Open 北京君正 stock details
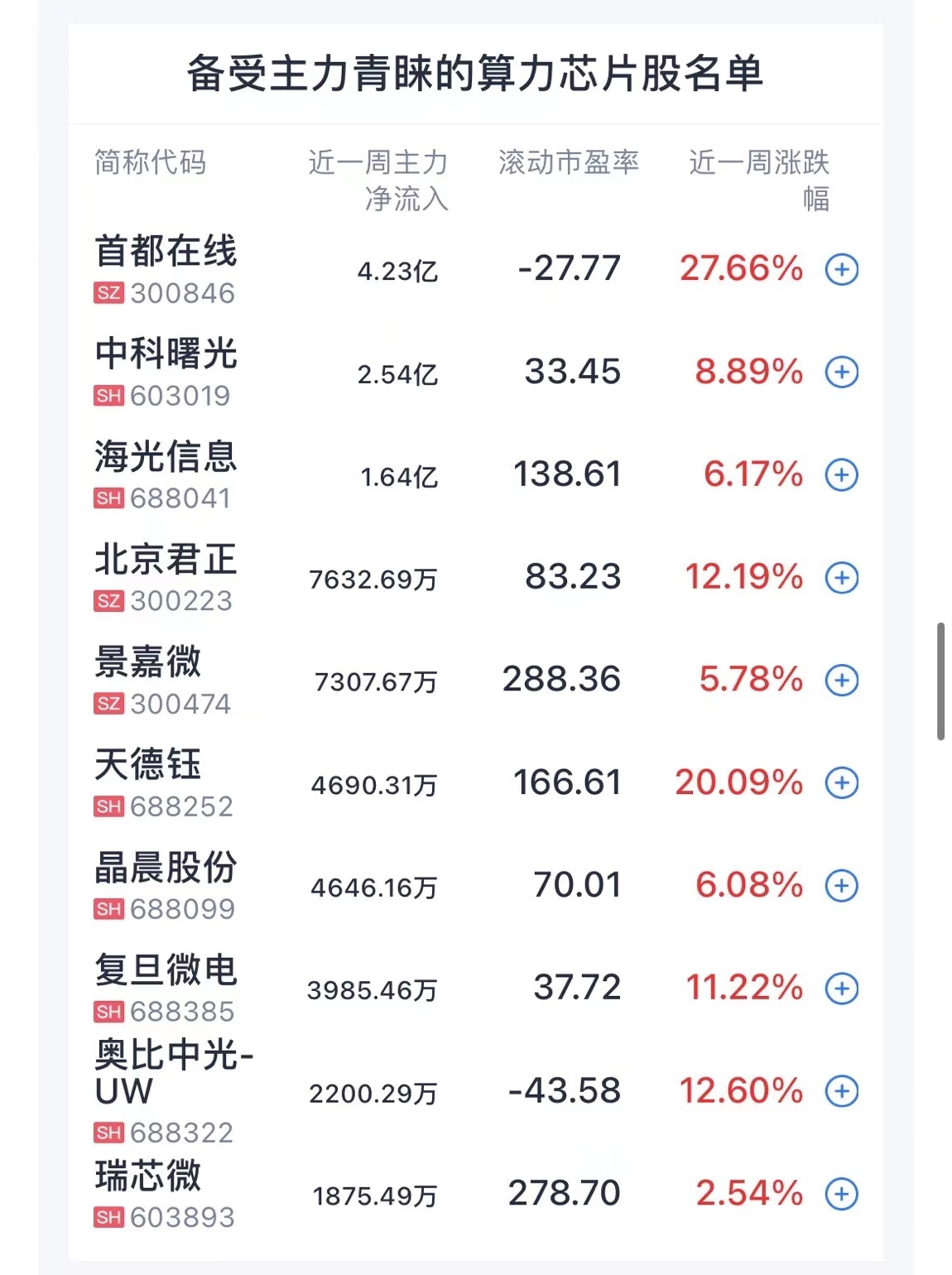Image resolution: width=952 pixels, height=1275 pixels. point(166,560)
